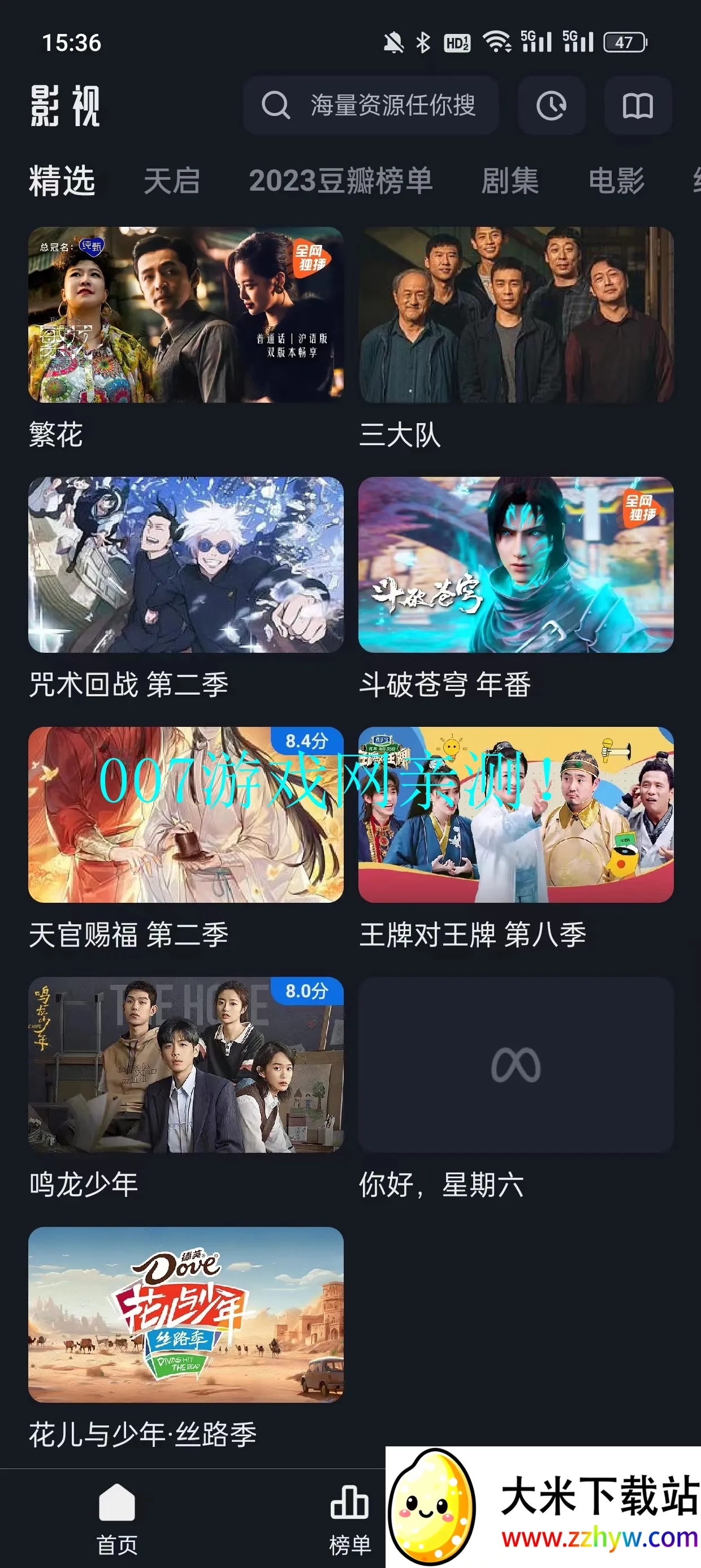The height and width of the screenshot is (1568, 701).
Task: Go to the 首页 bottom tab
Action: point(117,1518)
